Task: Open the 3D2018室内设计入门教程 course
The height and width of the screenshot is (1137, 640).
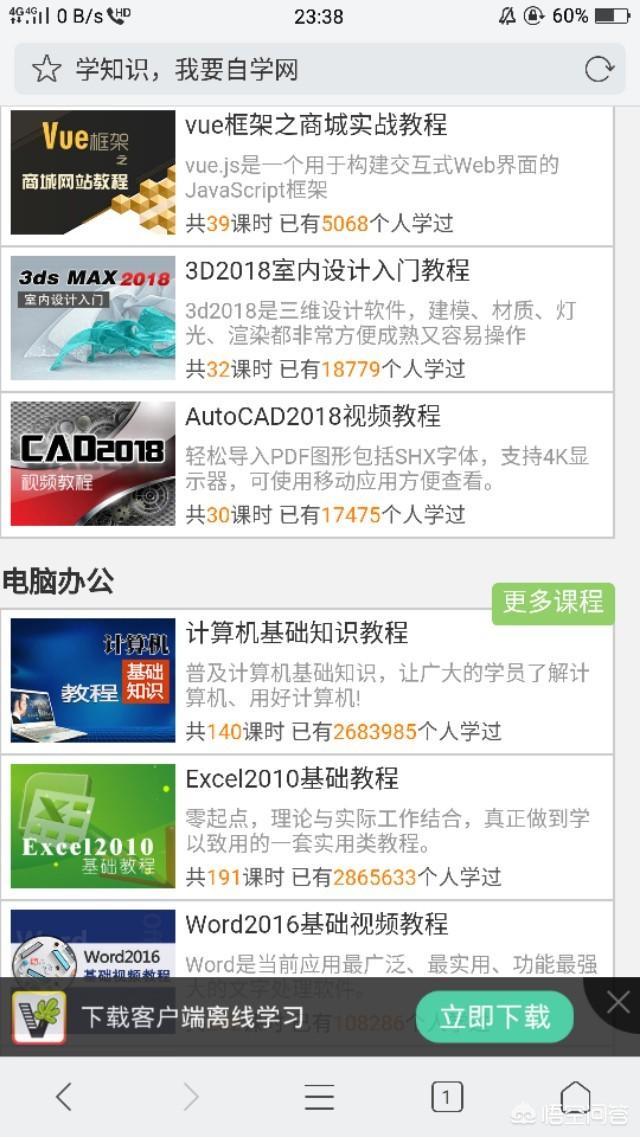Action: coord(327,271)
